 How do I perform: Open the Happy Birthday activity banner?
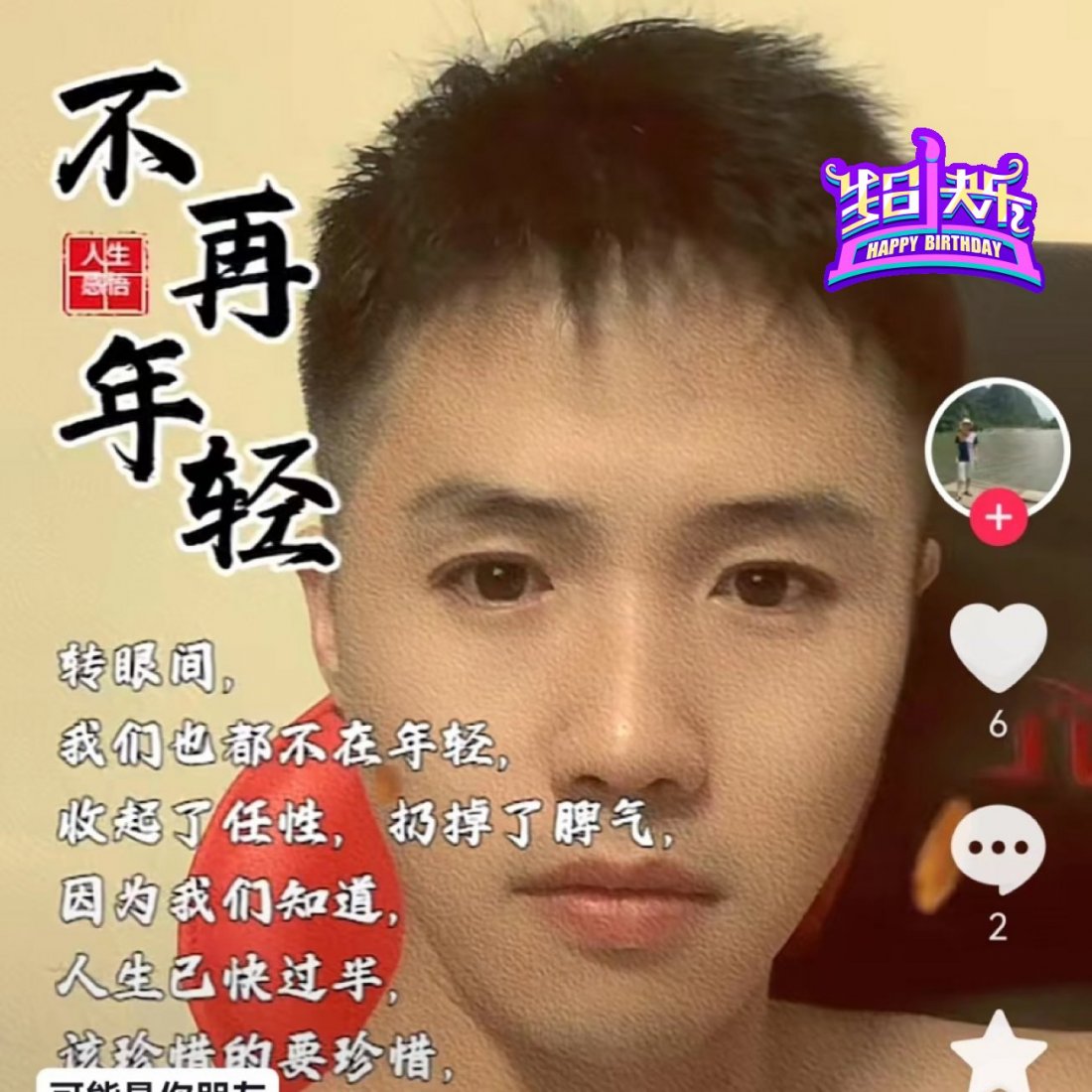tap(933, 213)
